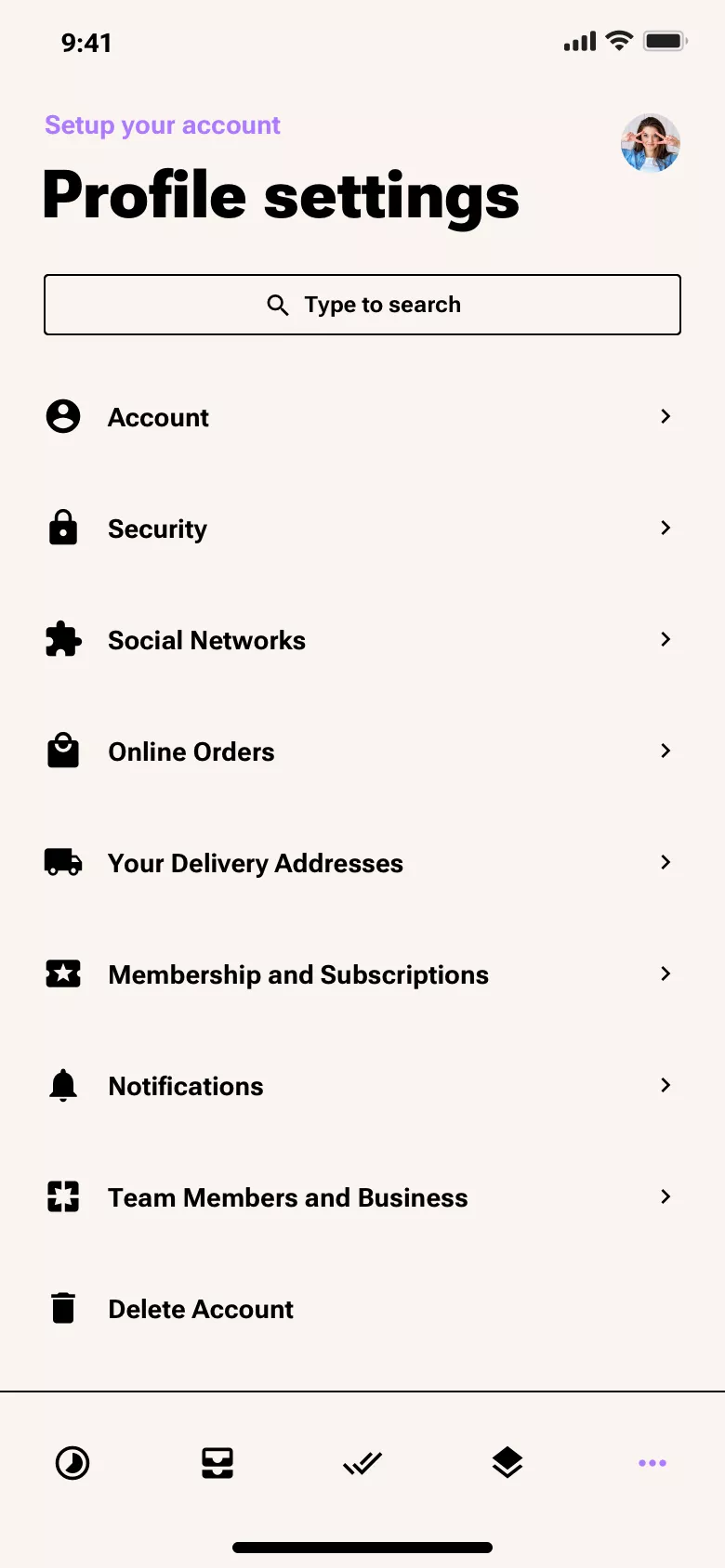Select the Security lock icon
The image size is (725, 1568).
pyautogui.click(x=62, y=528)
